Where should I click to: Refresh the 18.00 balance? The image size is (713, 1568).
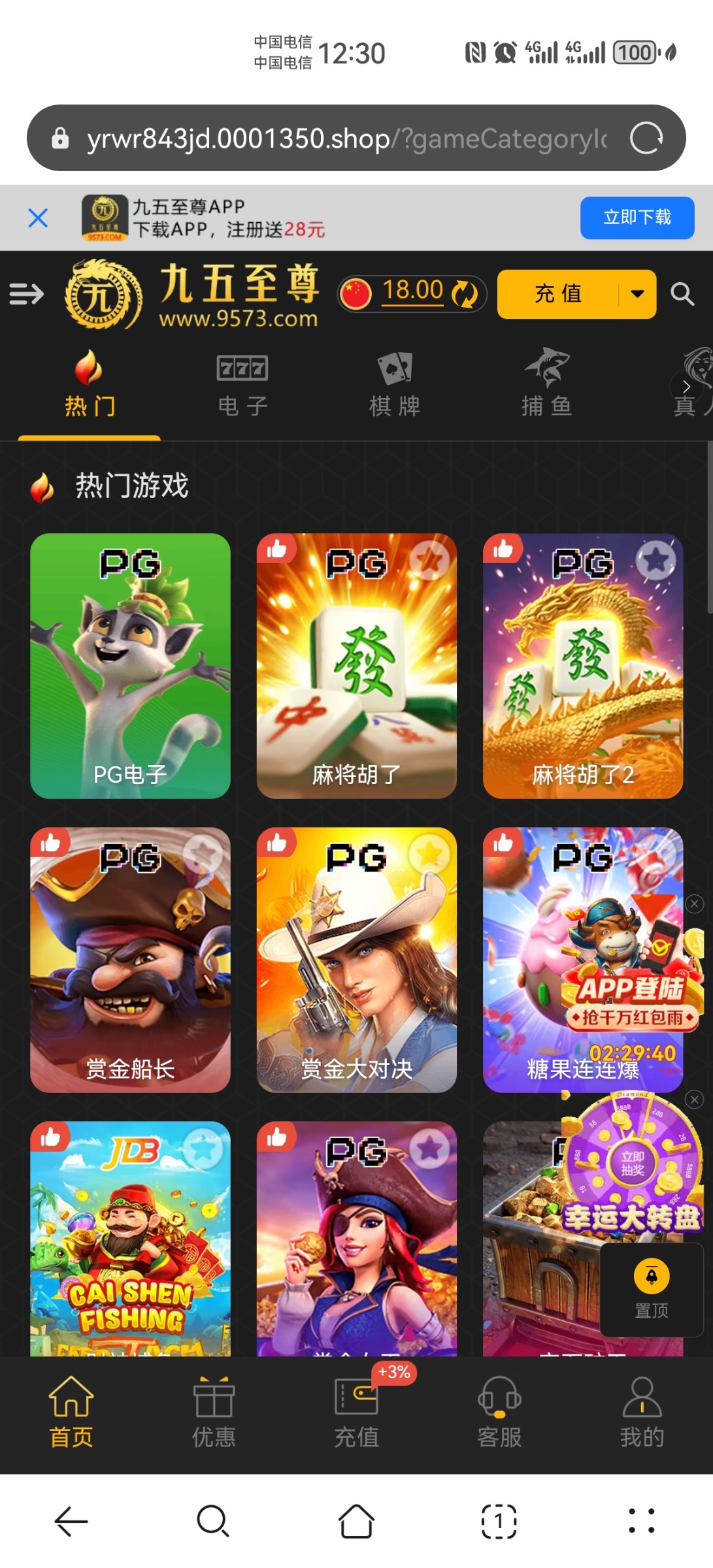(465, 294)
